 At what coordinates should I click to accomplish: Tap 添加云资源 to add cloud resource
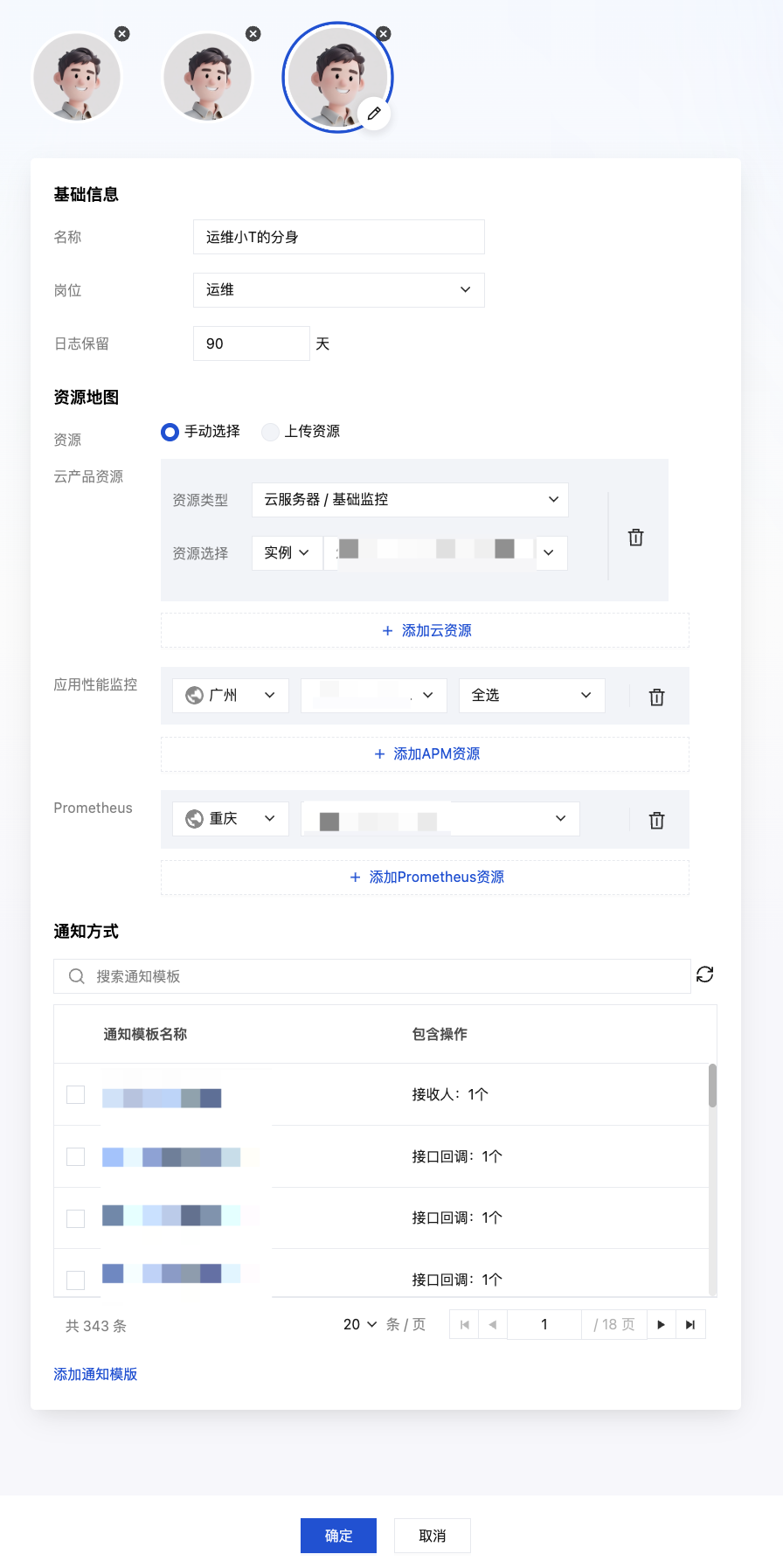click(426, 630)
